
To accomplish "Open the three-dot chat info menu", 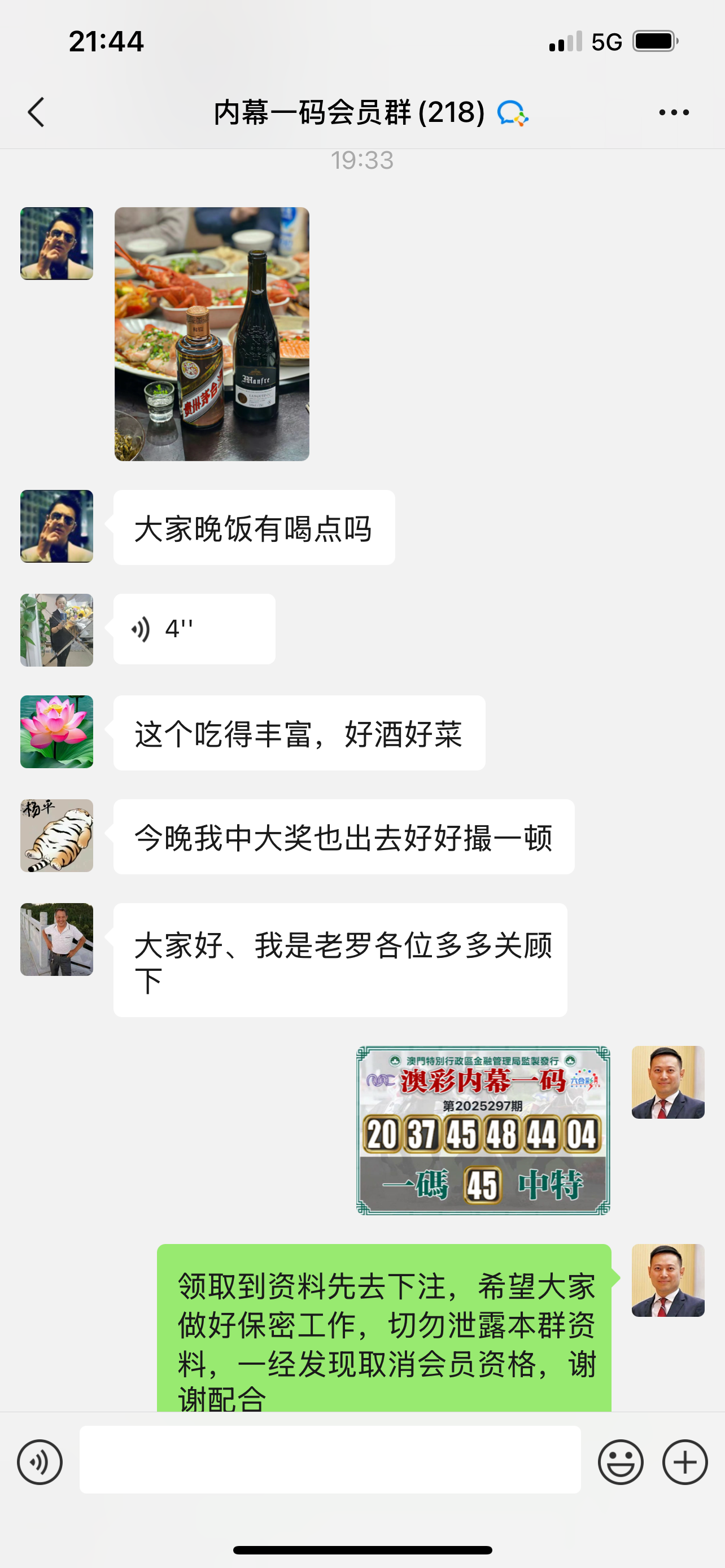I will click(674, 113).
